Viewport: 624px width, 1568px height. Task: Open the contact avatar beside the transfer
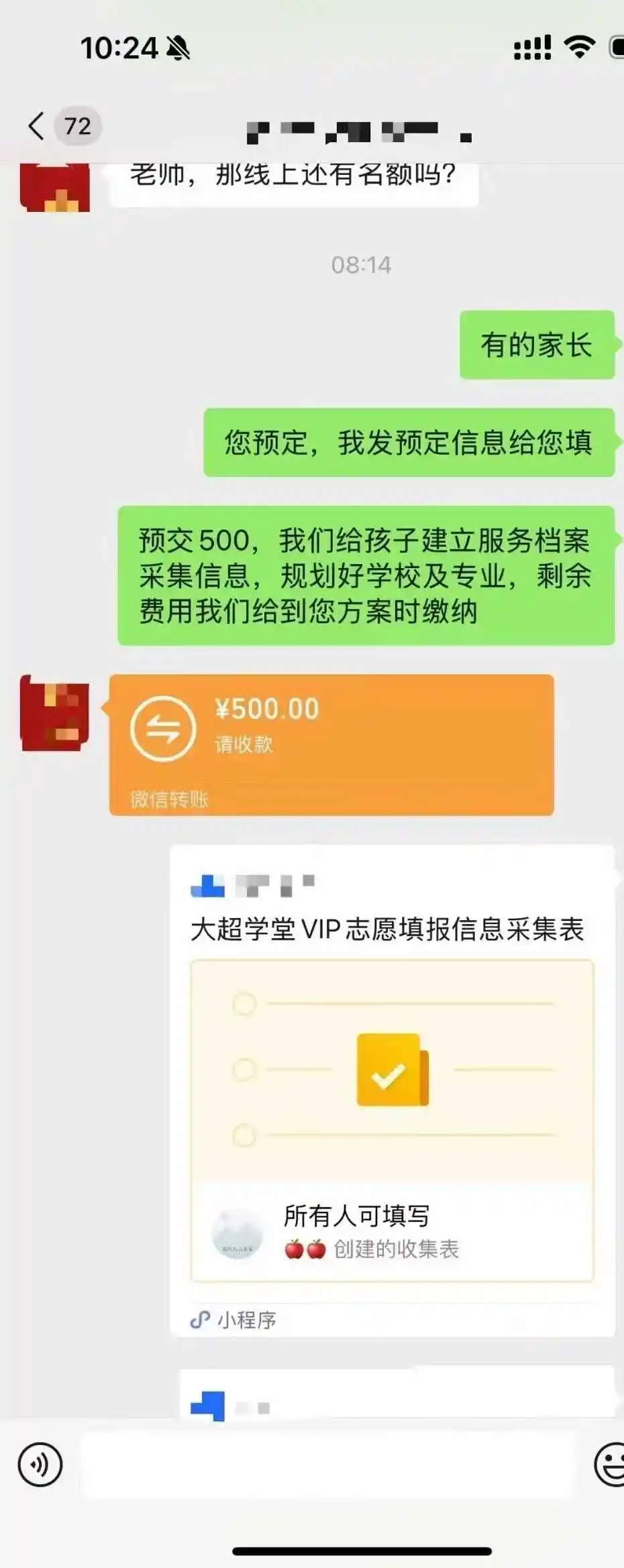(x=55, y=713)
